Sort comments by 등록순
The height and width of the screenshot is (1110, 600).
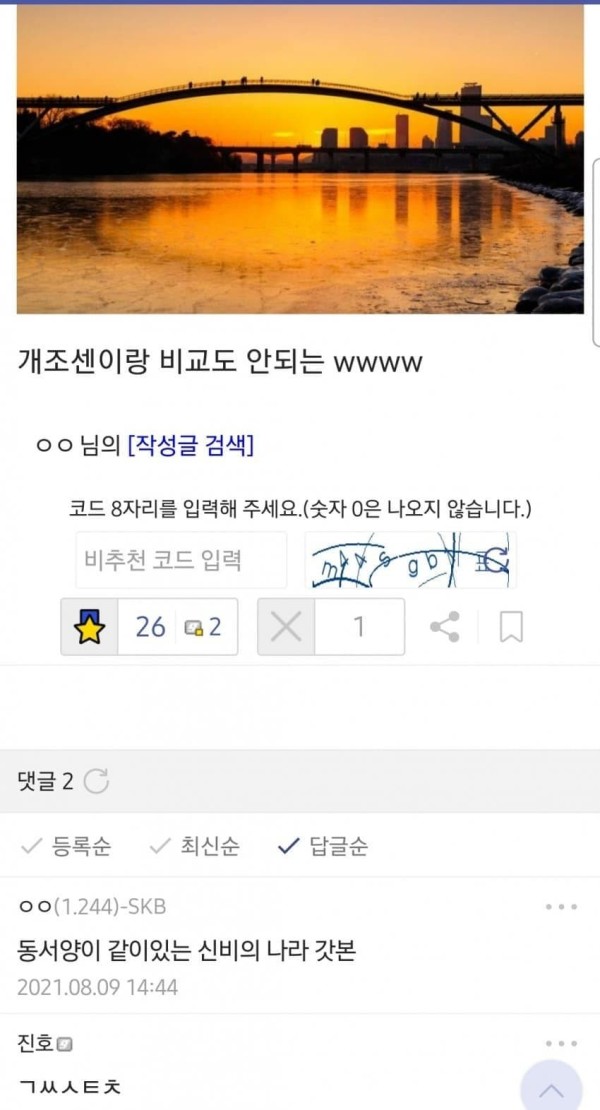(x=68, y=846)
